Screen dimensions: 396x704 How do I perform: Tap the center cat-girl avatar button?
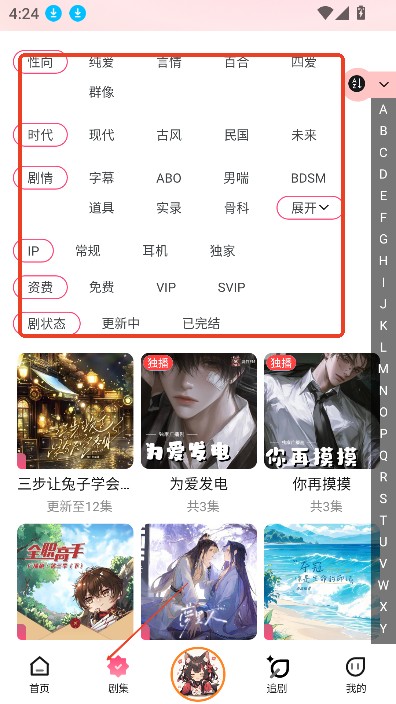click(x=198, y=674)
